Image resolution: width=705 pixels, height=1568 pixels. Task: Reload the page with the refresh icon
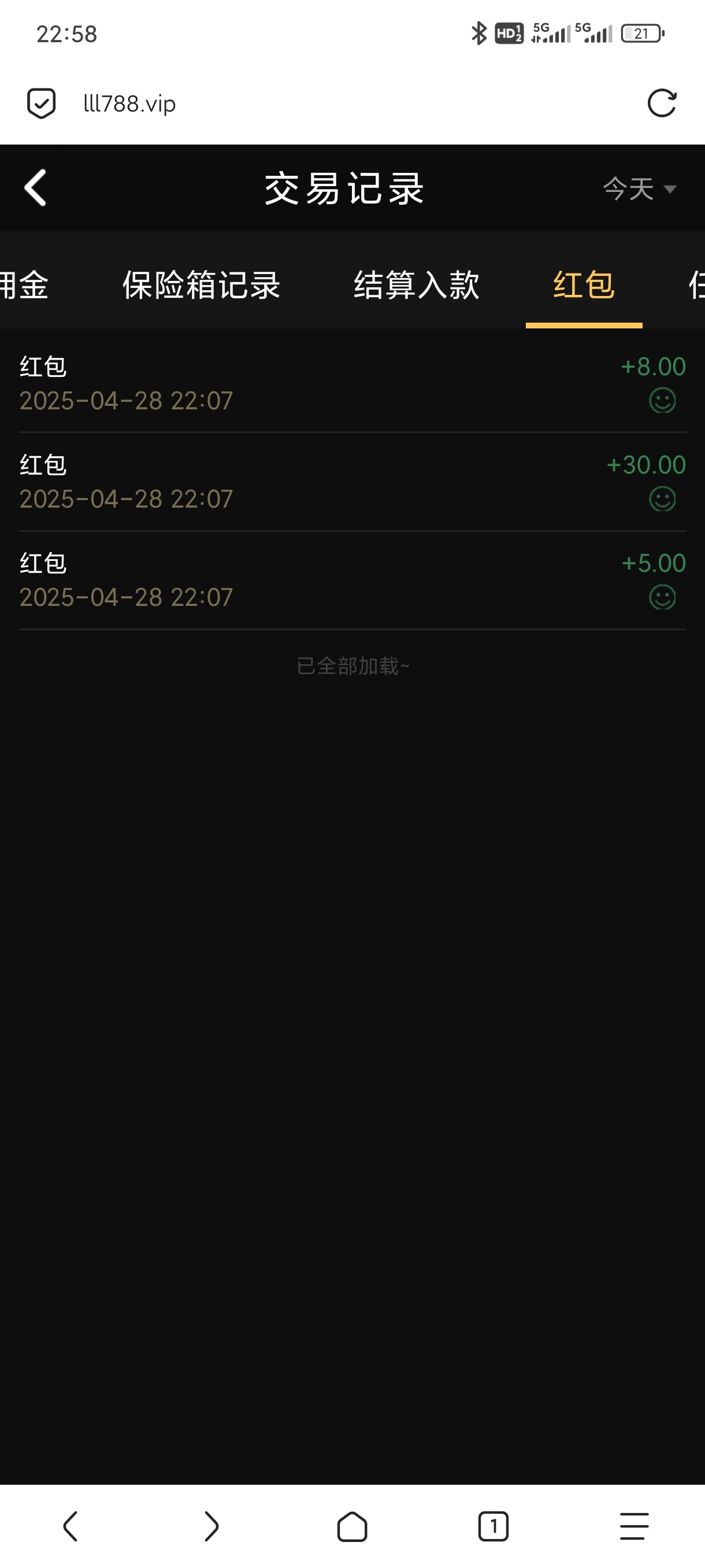point(662,103)
